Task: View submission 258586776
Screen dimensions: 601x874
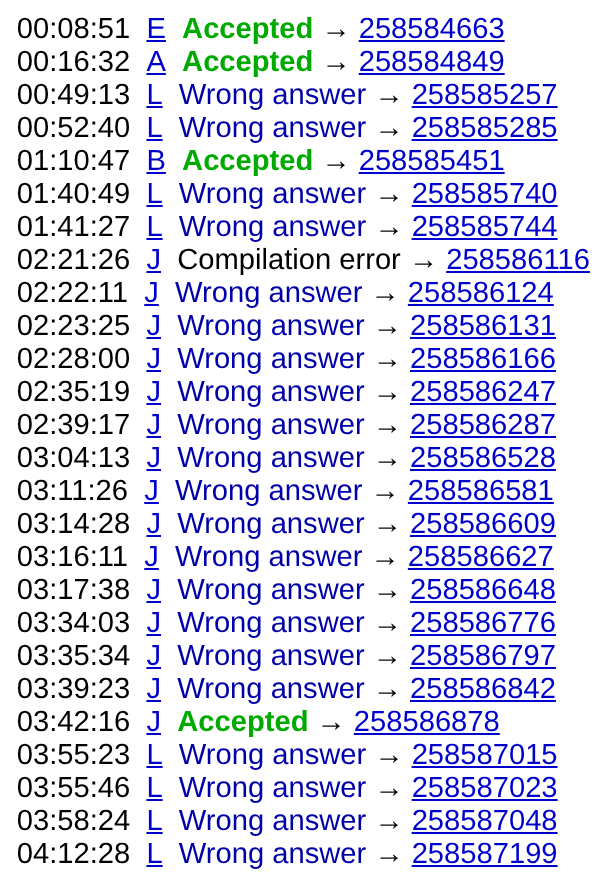Action: click(x=482, y=623)
